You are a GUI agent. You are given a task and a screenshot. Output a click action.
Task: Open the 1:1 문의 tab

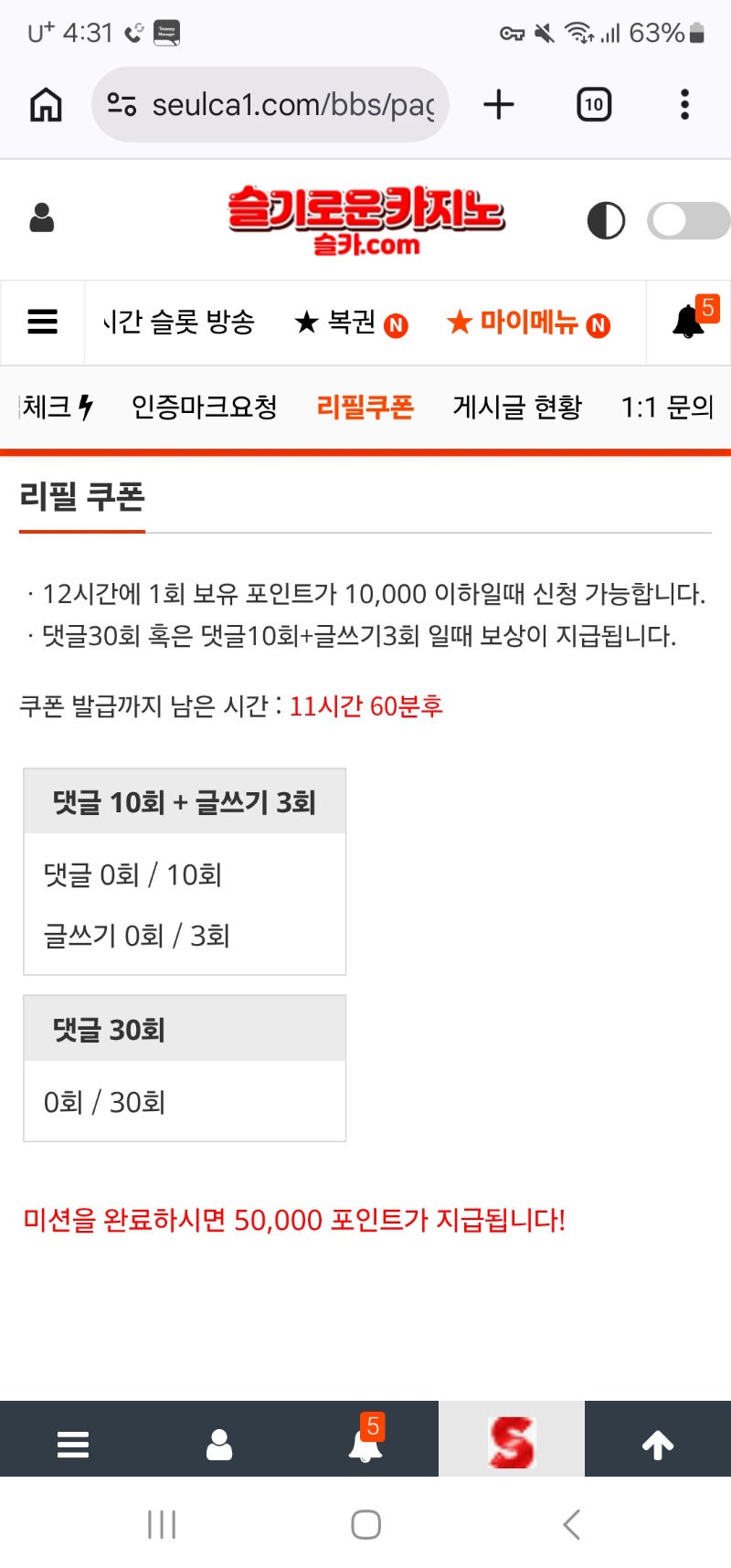click(x=667, y=407)
